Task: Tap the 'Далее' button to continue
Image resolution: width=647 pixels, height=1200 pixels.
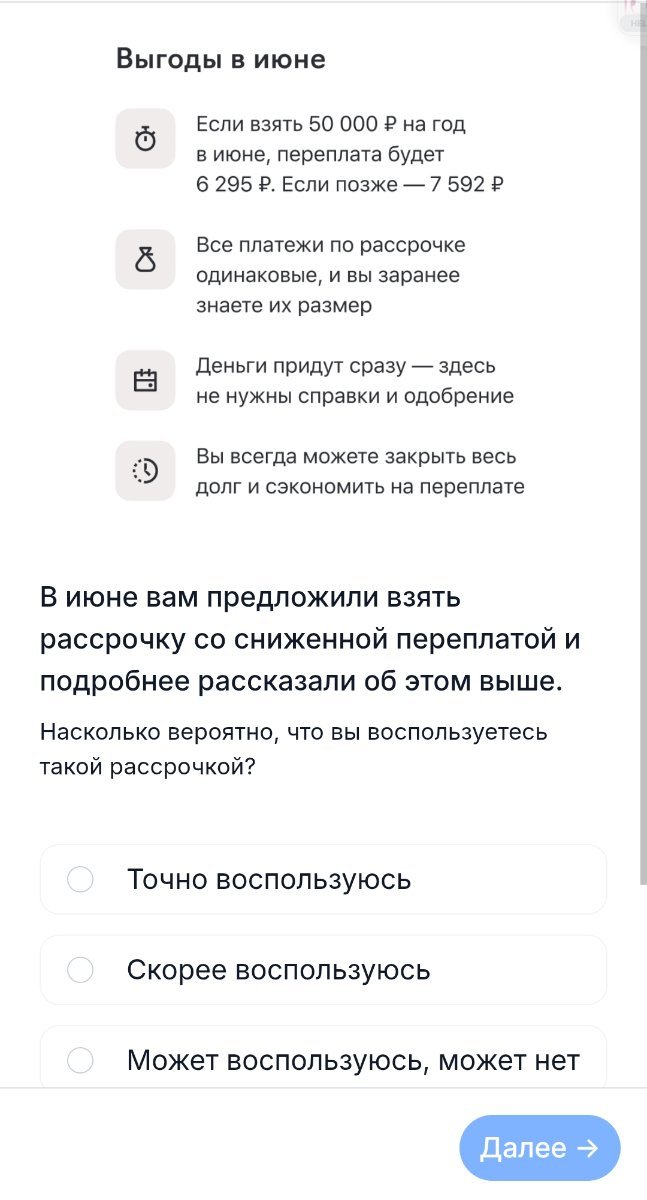Action: (x=540, y=1147)
